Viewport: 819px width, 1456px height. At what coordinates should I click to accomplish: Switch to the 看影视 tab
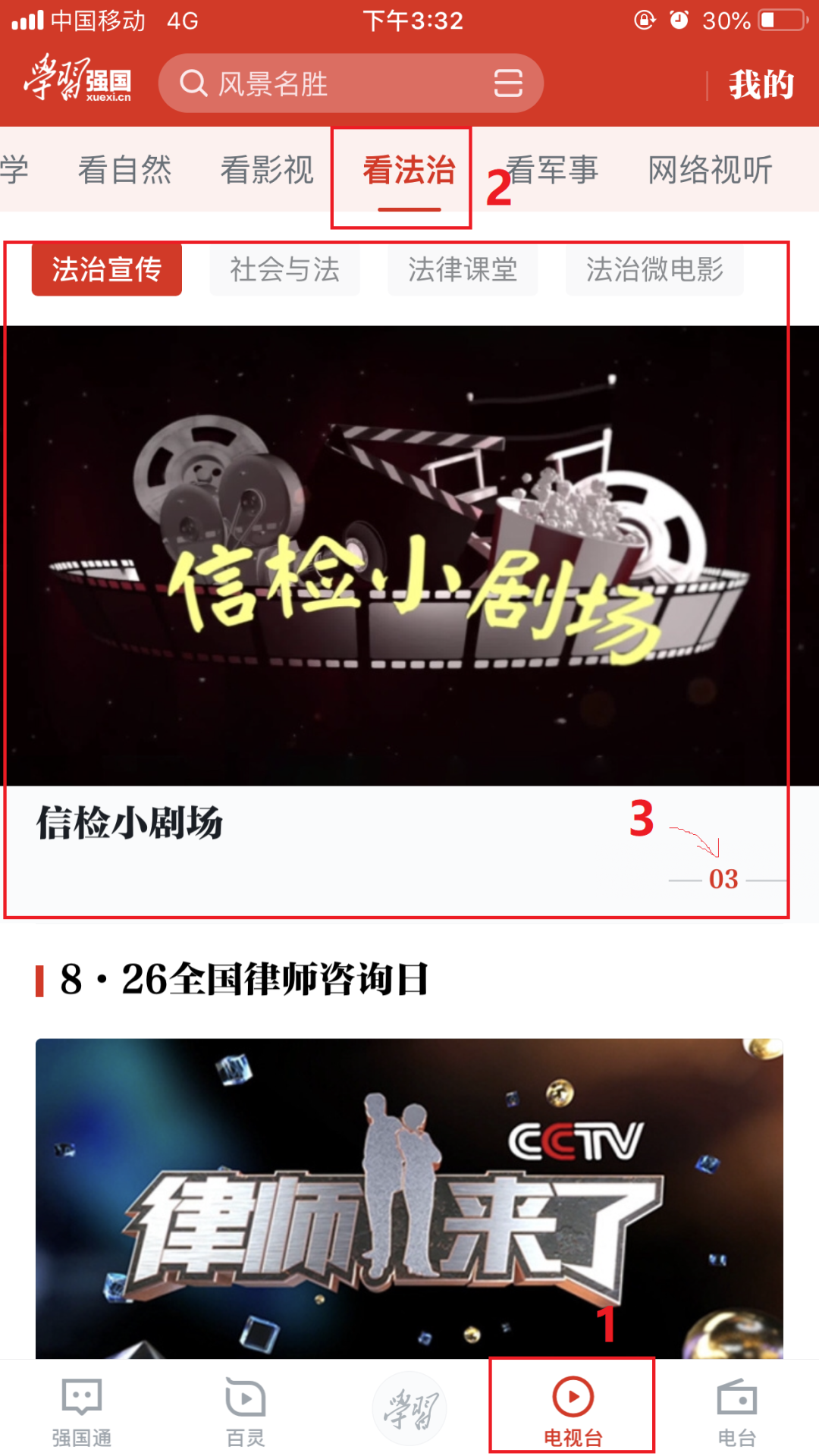pos(267,170)
